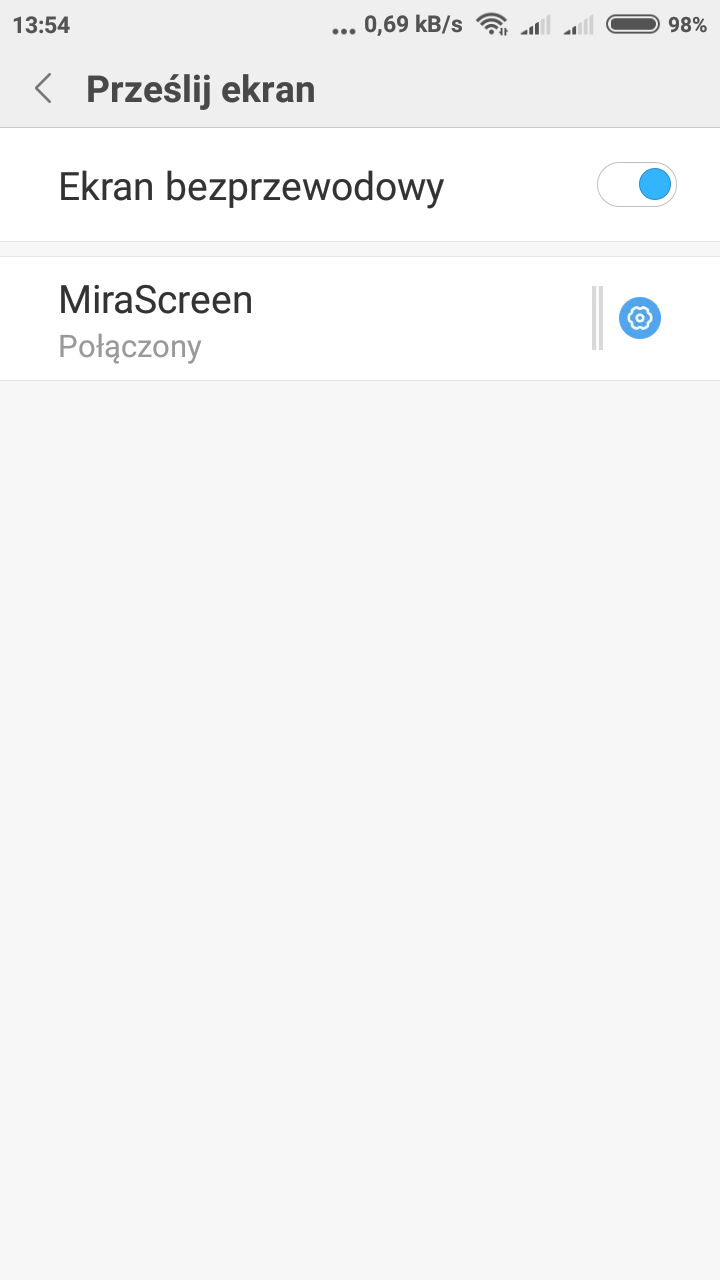Select the MiraScreen device row
Viewport: 720px width, 1280px height.
300,319
